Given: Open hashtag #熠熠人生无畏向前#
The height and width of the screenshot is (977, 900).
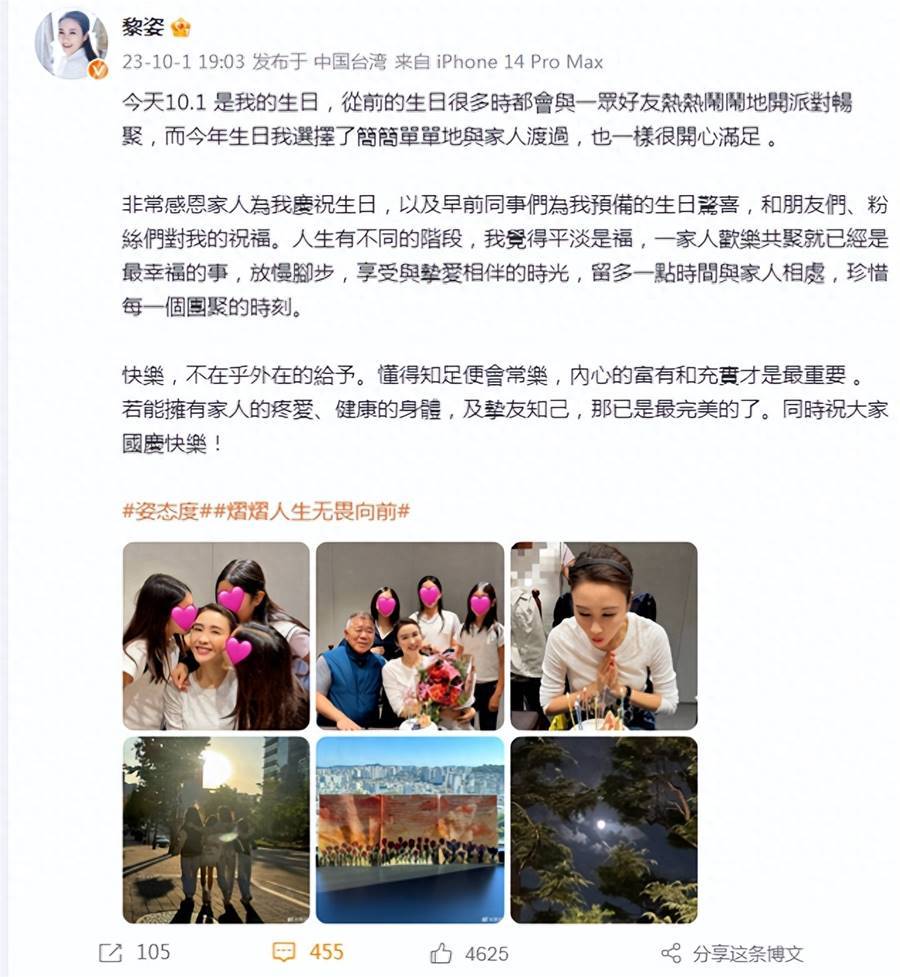Looking at the screenshot, I should point(310,511).
